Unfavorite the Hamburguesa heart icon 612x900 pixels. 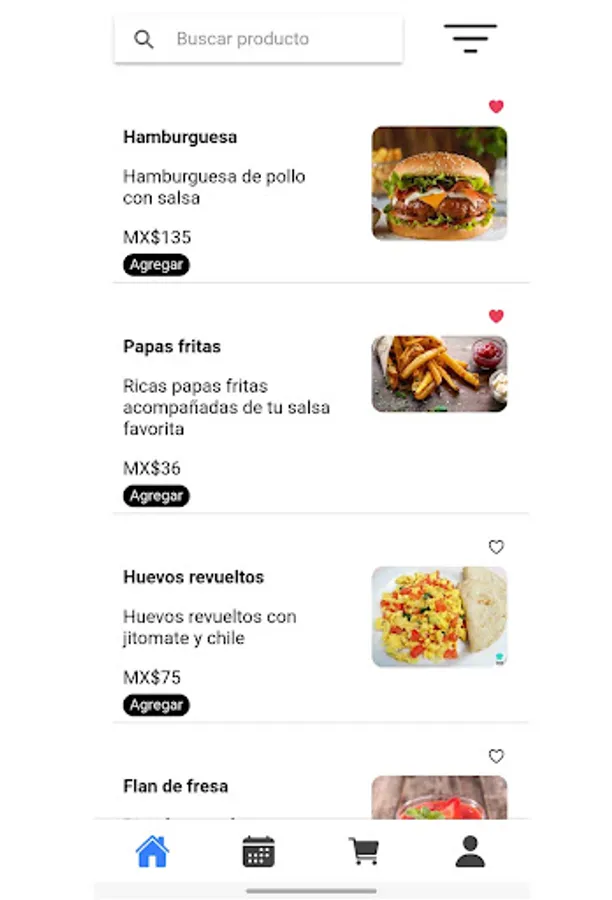click(x=496, y=107)
